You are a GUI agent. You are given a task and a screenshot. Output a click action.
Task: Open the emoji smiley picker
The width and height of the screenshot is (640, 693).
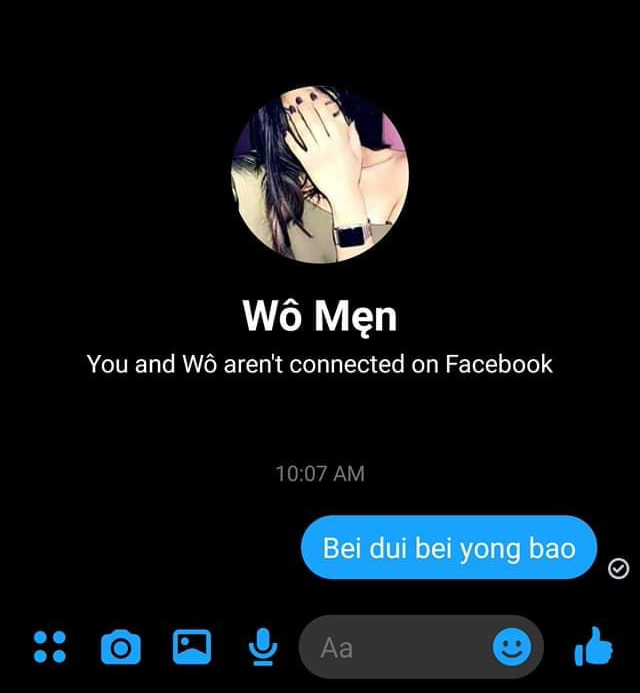(512, 648)
